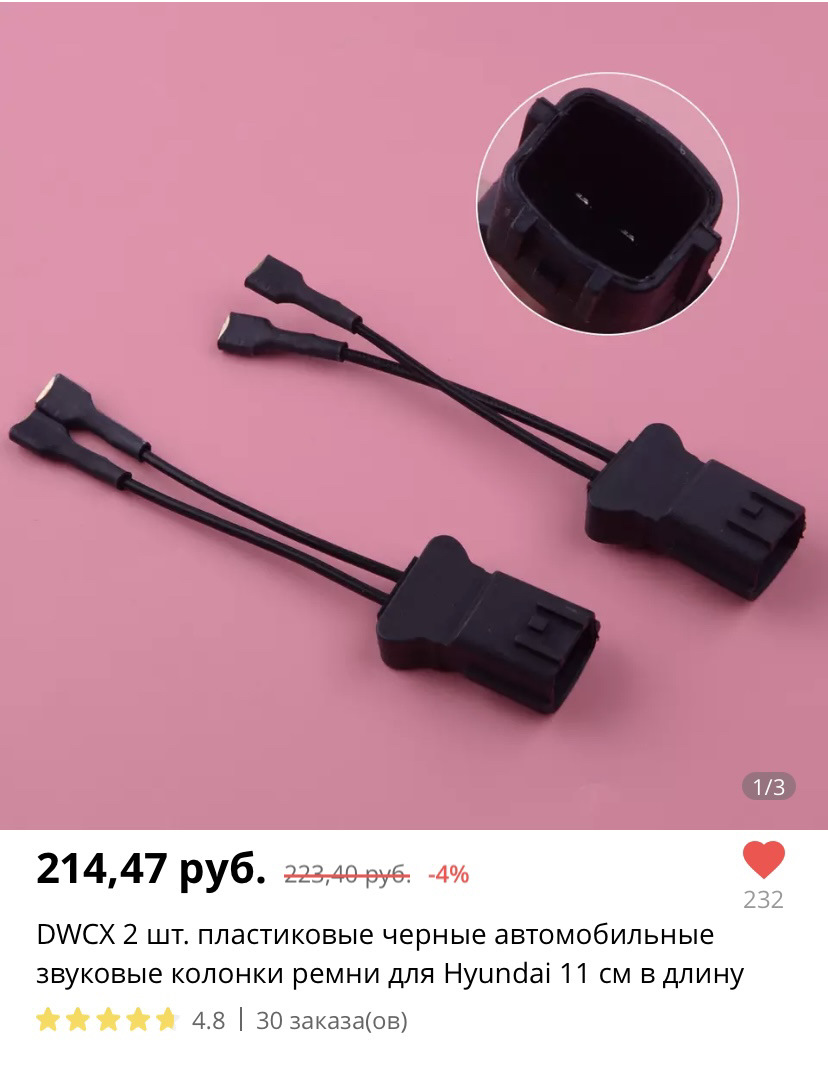Open the 4.8 star rating reviews
Viewport: 828px width, 1066px height.
pyautogui.click(x=130, y=1020)
